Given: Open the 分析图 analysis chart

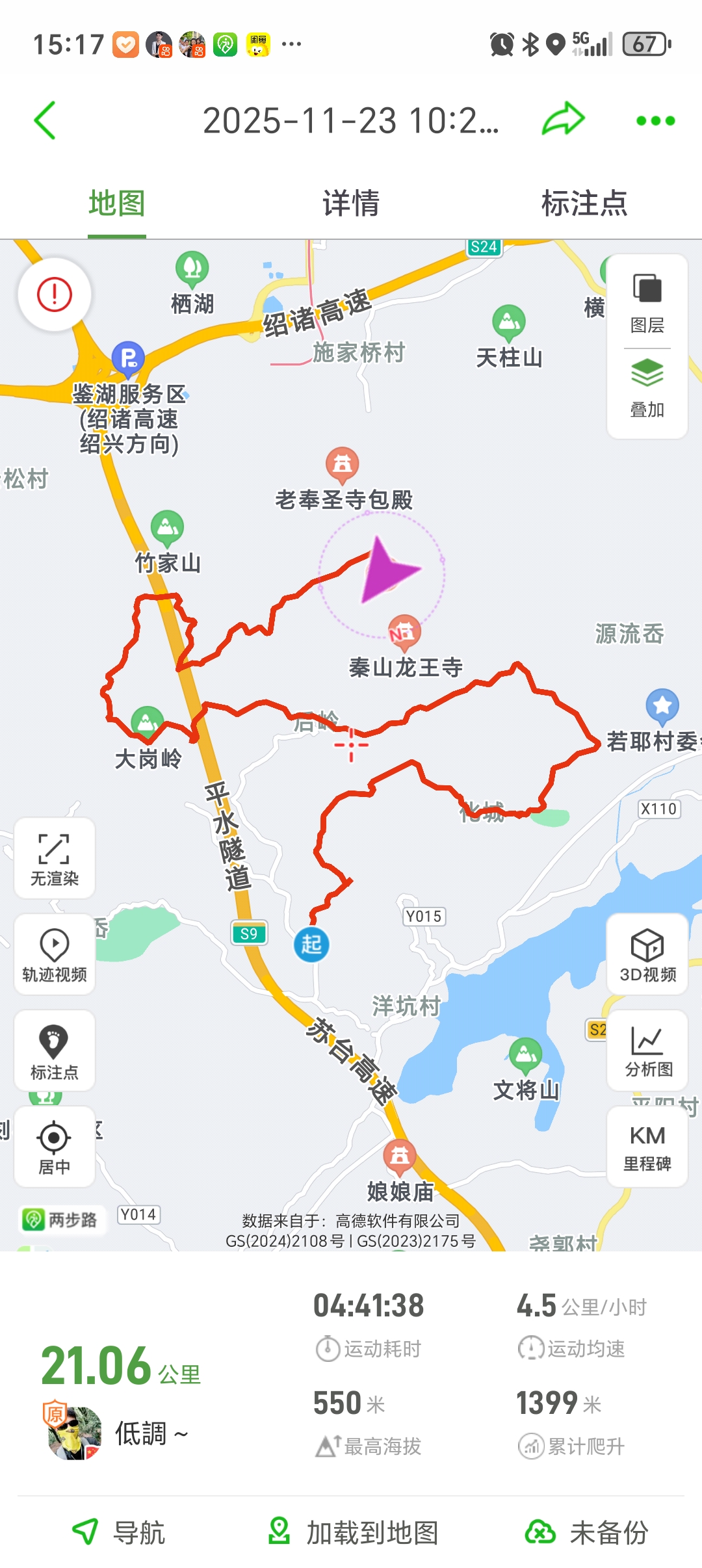Looking at the screenshot, I should pos(647,1051).
